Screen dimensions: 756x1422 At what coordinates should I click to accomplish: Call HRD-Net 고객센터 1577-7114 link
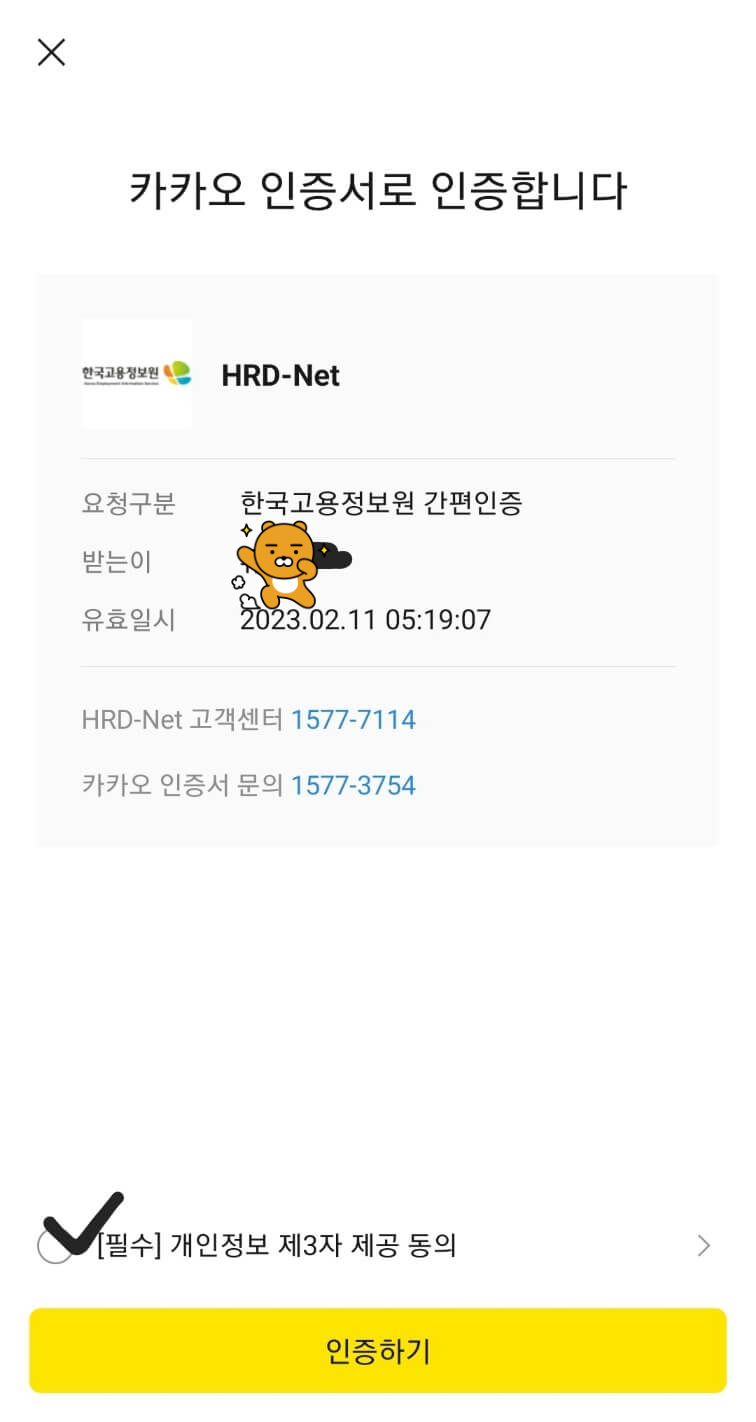355,719
